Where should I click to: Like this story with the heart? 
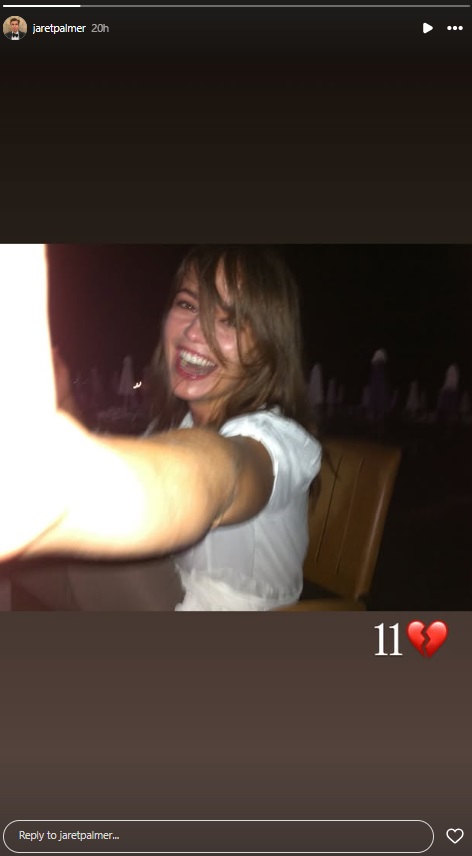455,835
